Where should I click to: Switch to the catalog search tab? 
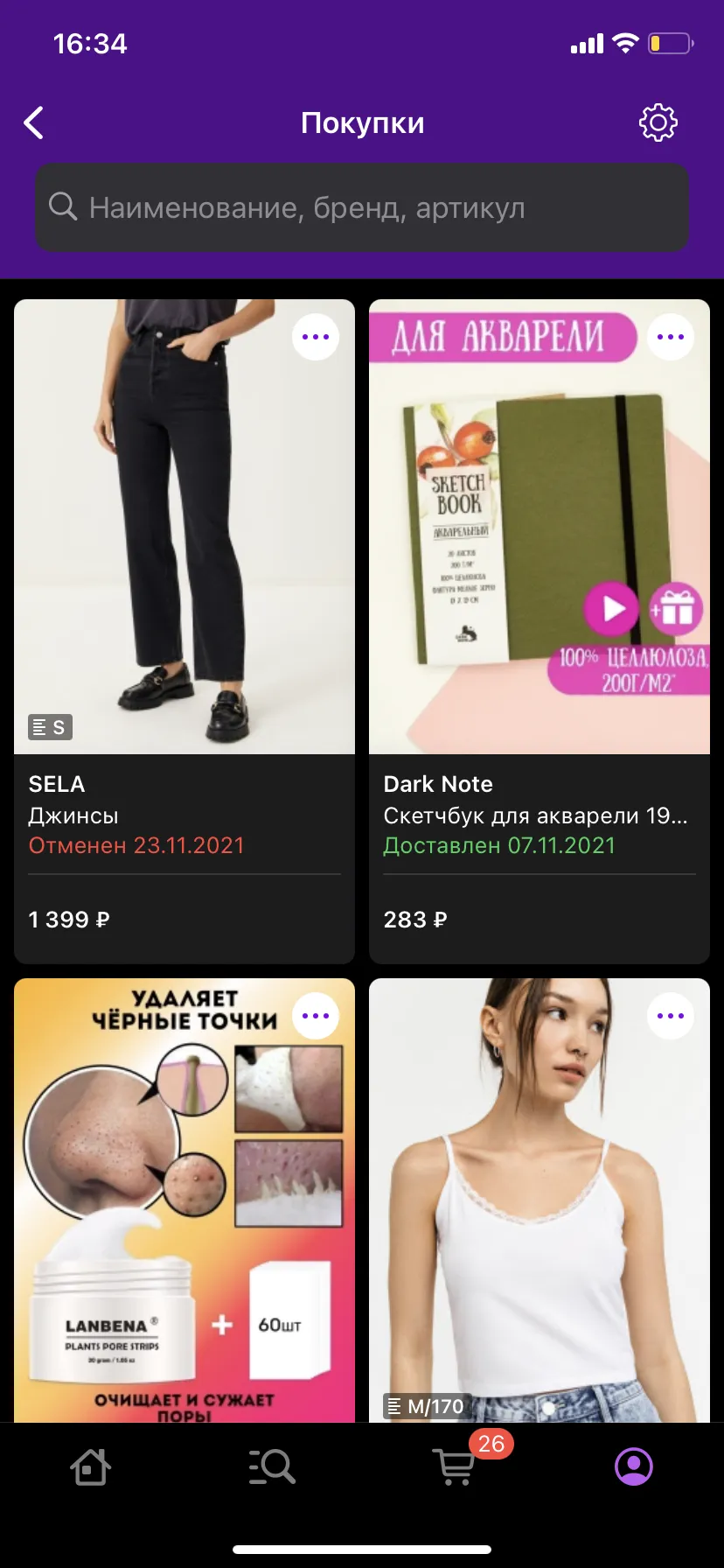tap(272, 1467)
